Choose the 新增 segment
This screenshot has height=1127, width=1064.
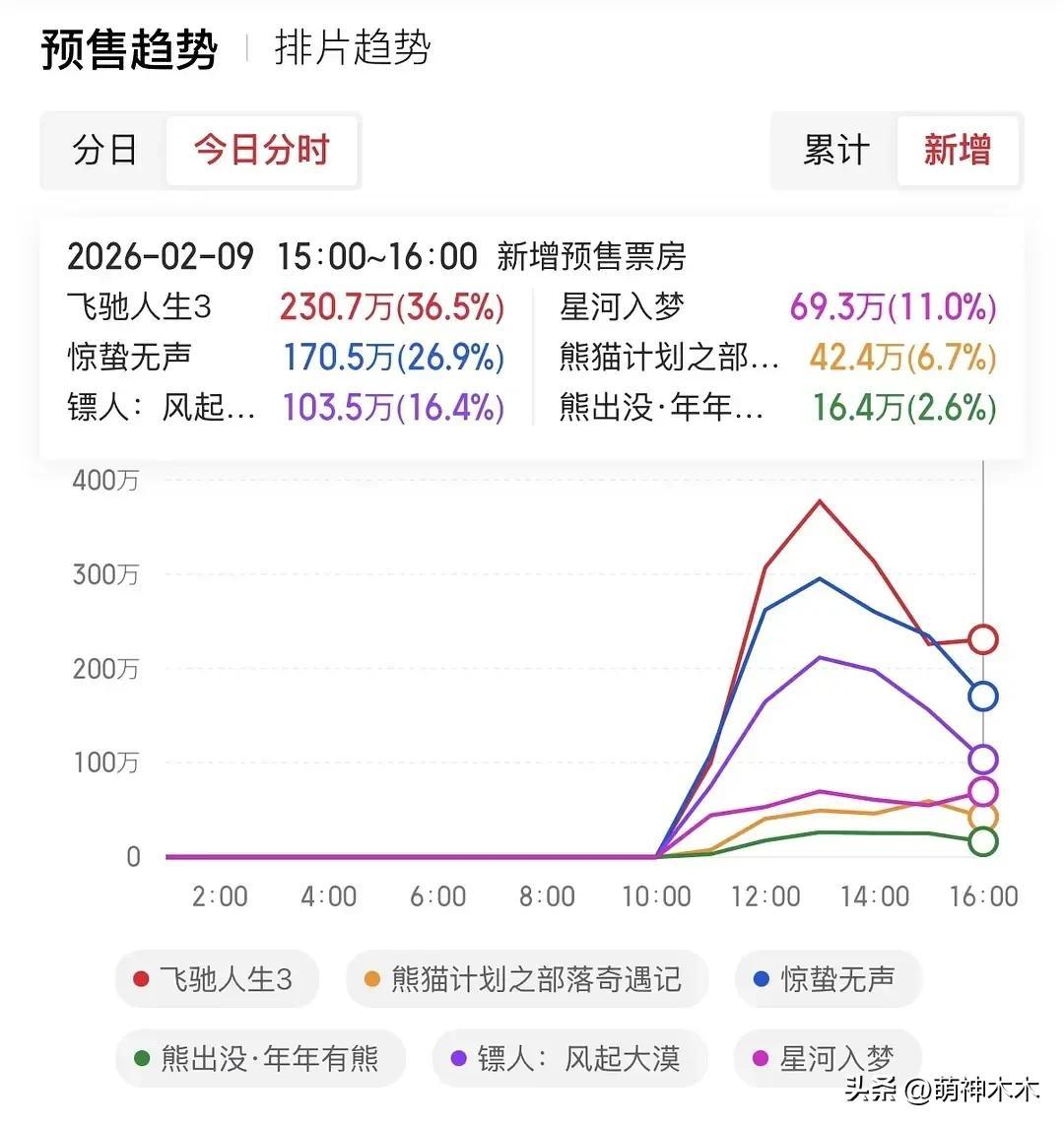[x=957, y=151]
